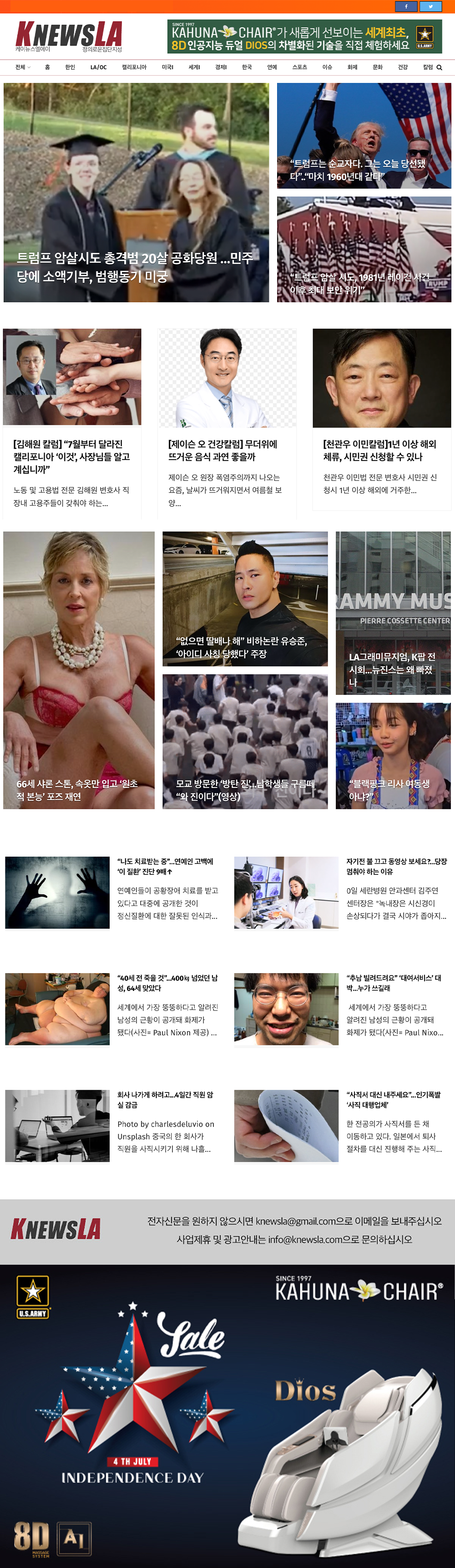This screenshot has height=1568, width=455.
Task: Expand the 전체 dropdown menu
Action: point(22,67)
